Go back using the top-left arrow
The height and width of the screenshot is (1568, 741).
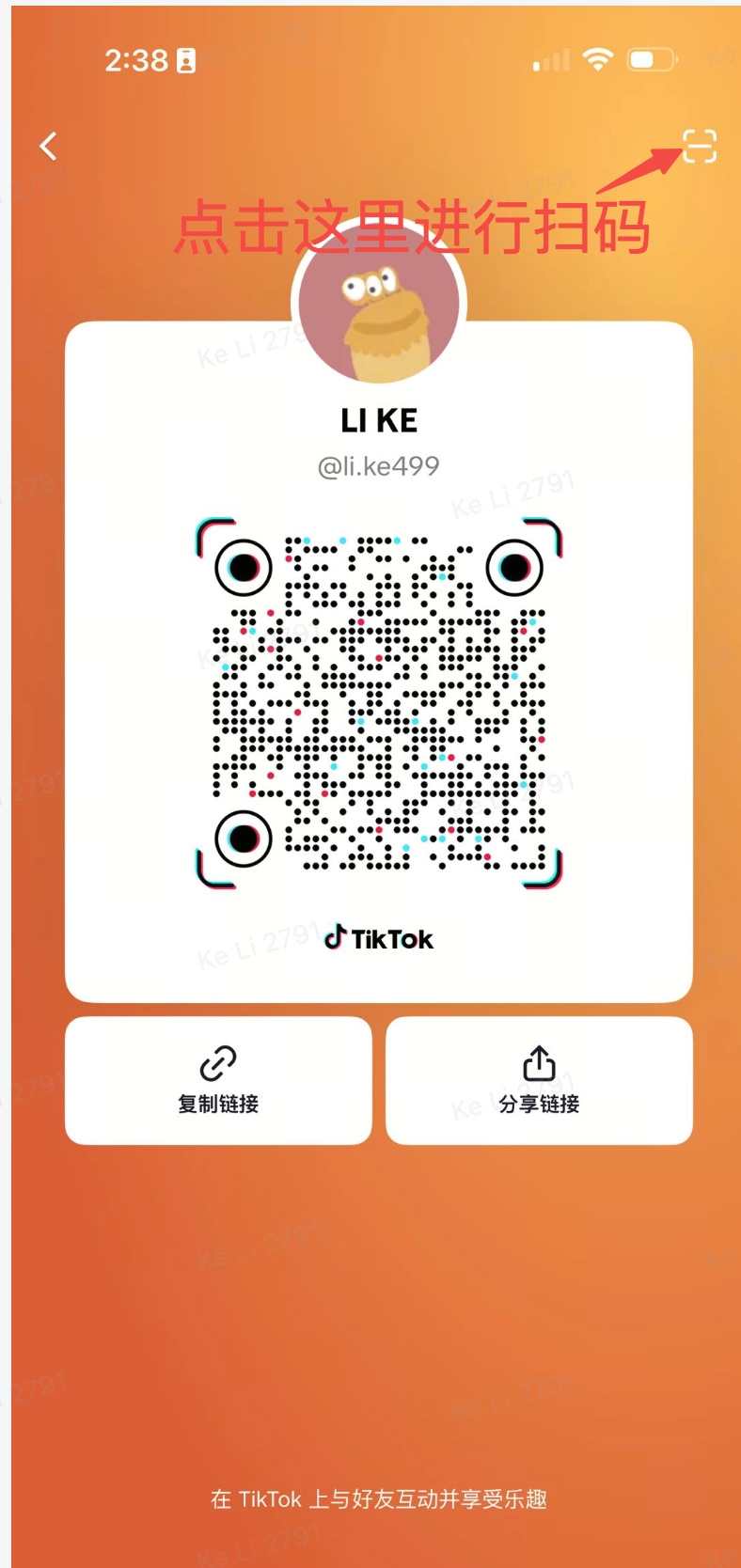49,146
